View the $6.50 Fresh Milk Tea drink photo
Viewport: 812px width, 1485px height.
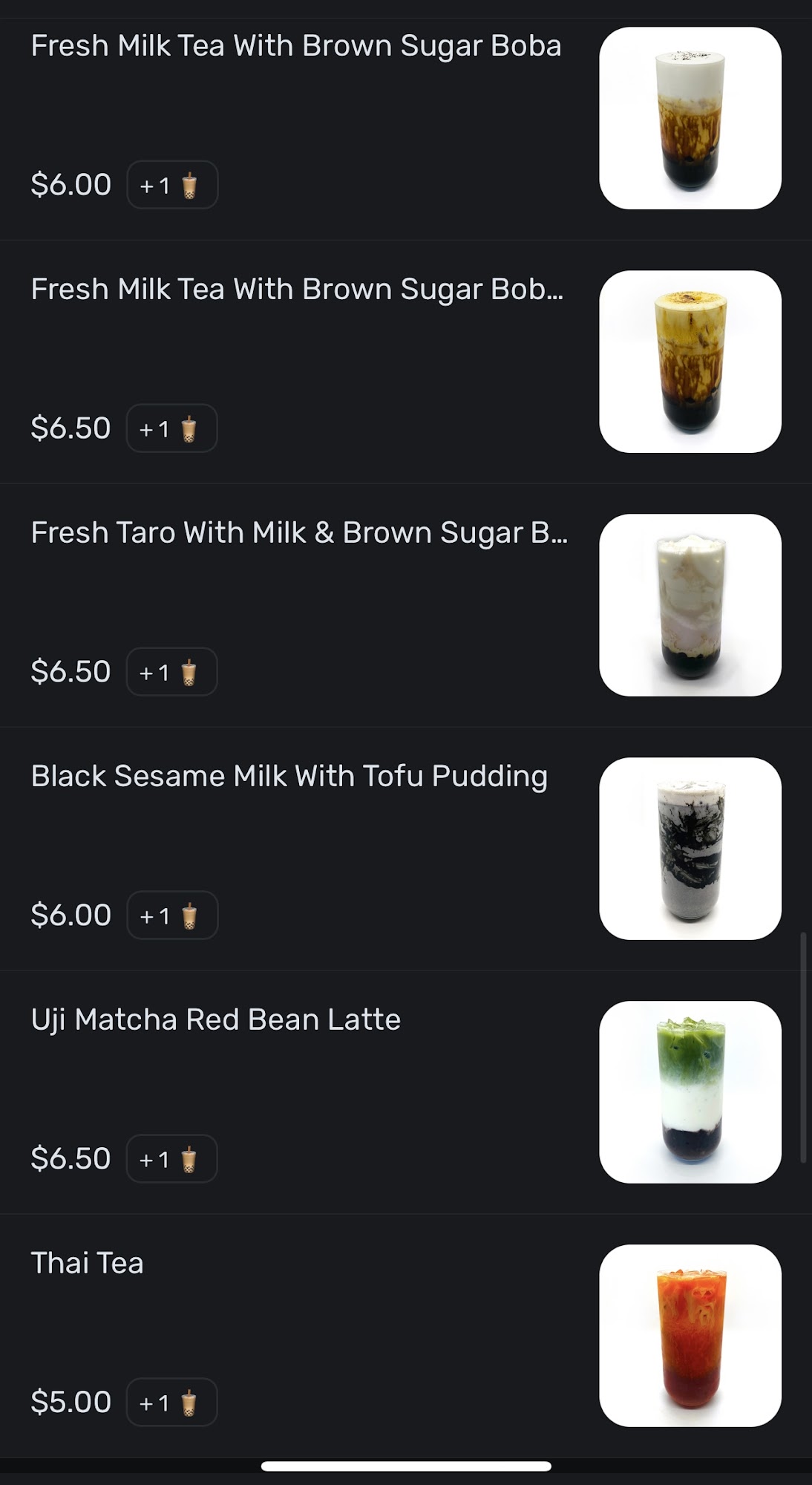[x=690, y=362]
